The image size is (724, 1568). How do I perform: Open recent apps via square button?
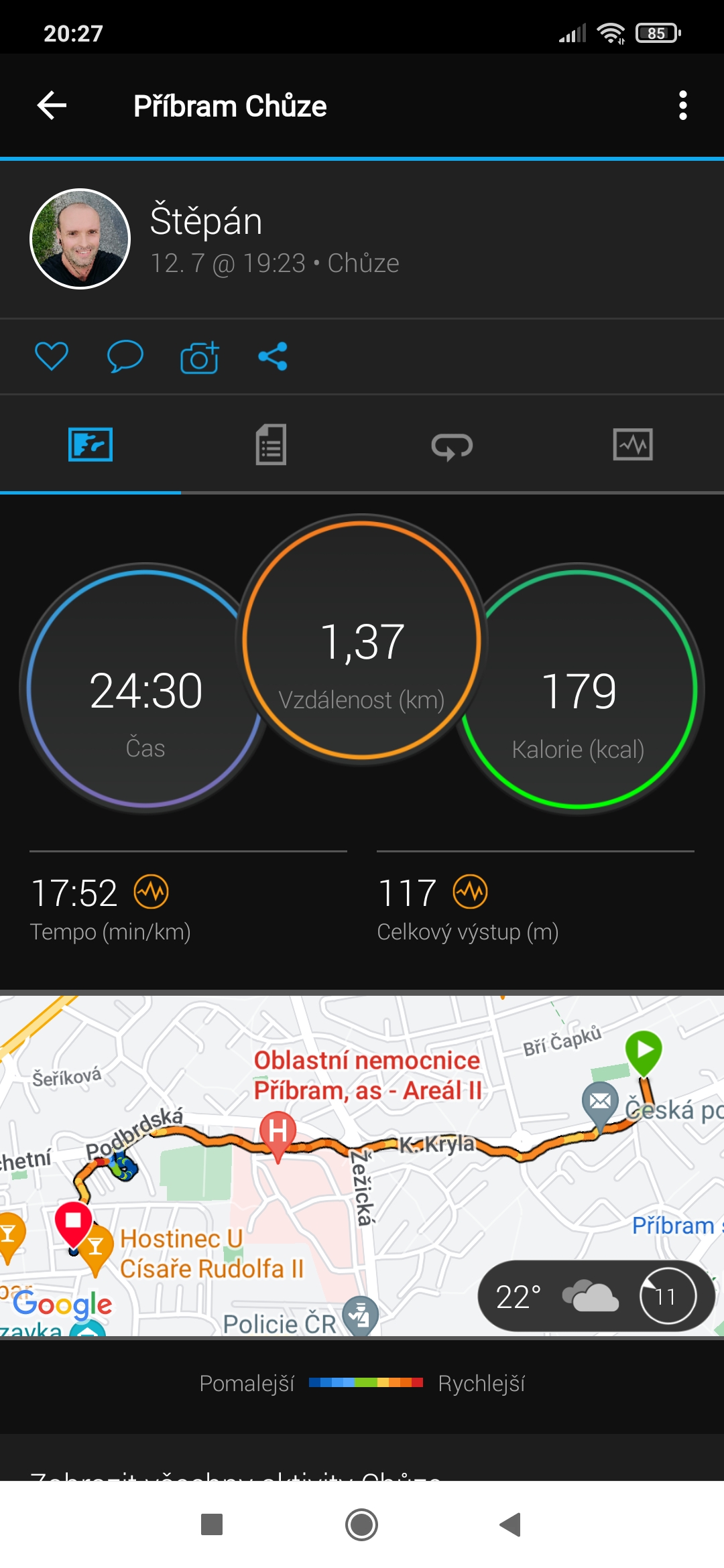click(212, 1524)
